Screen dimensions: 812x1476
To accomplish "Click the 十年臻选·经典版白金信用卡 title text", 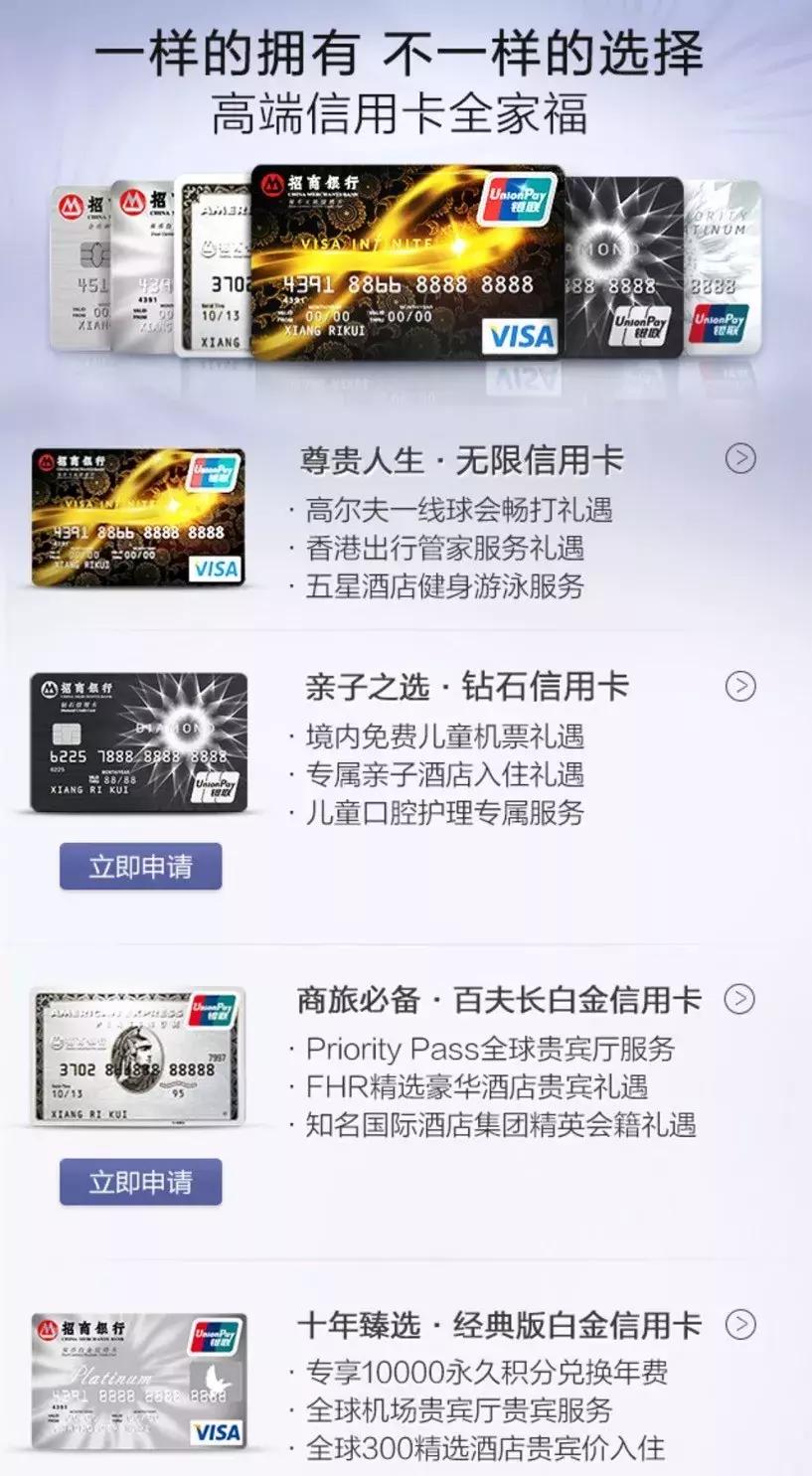I will [502, 1326].
